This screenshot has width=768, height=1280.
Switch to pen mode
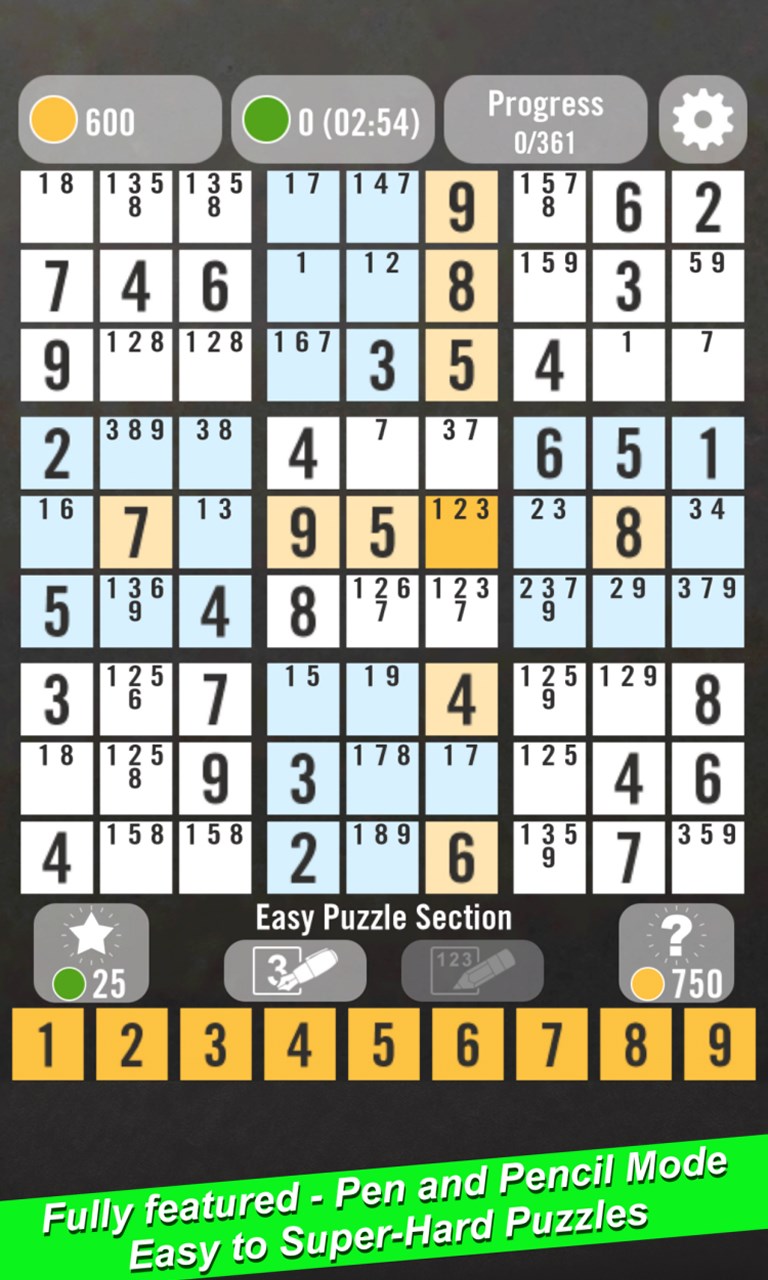tap(295, 970)
